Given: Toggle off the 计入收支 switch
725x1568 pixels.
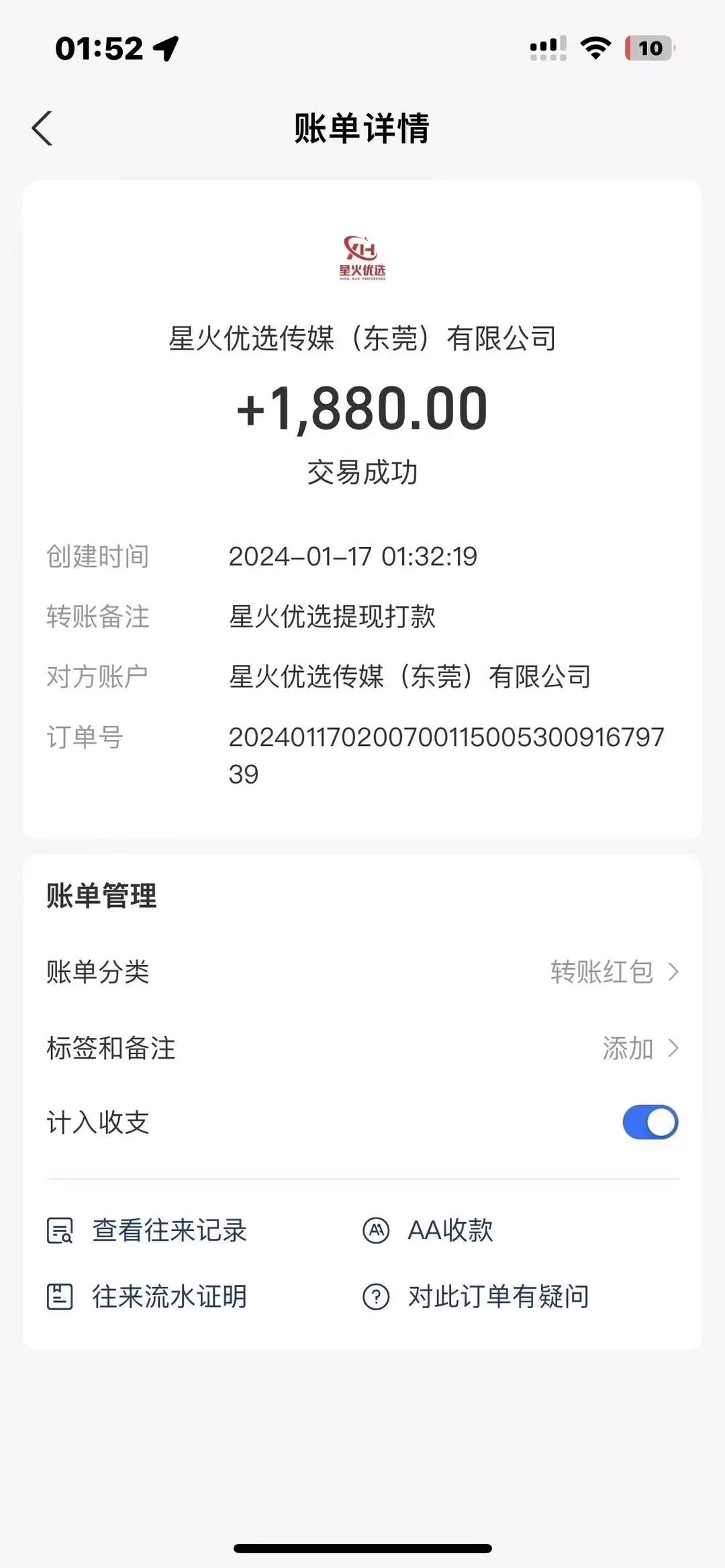Looking at the screenshot, I should pos(650,1122).
